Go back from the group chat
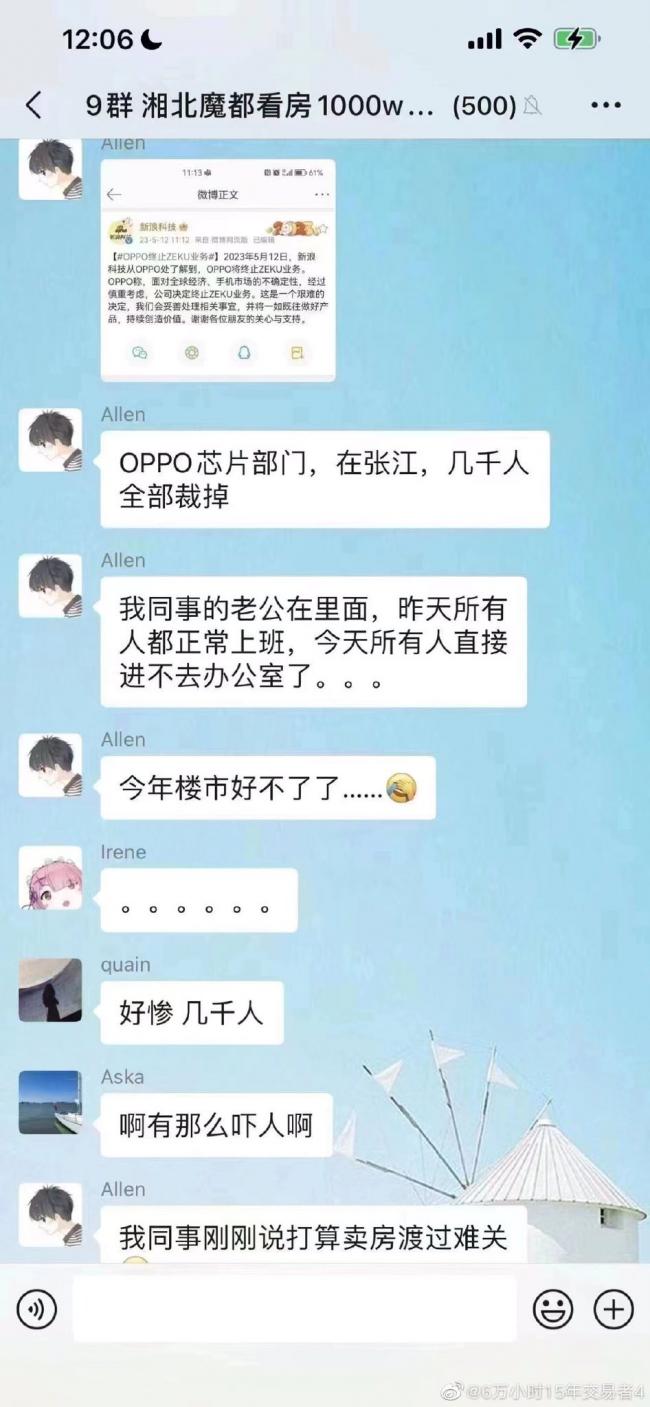The height and width of the screenshot is (1407, 650). click(x=34, y=105)
